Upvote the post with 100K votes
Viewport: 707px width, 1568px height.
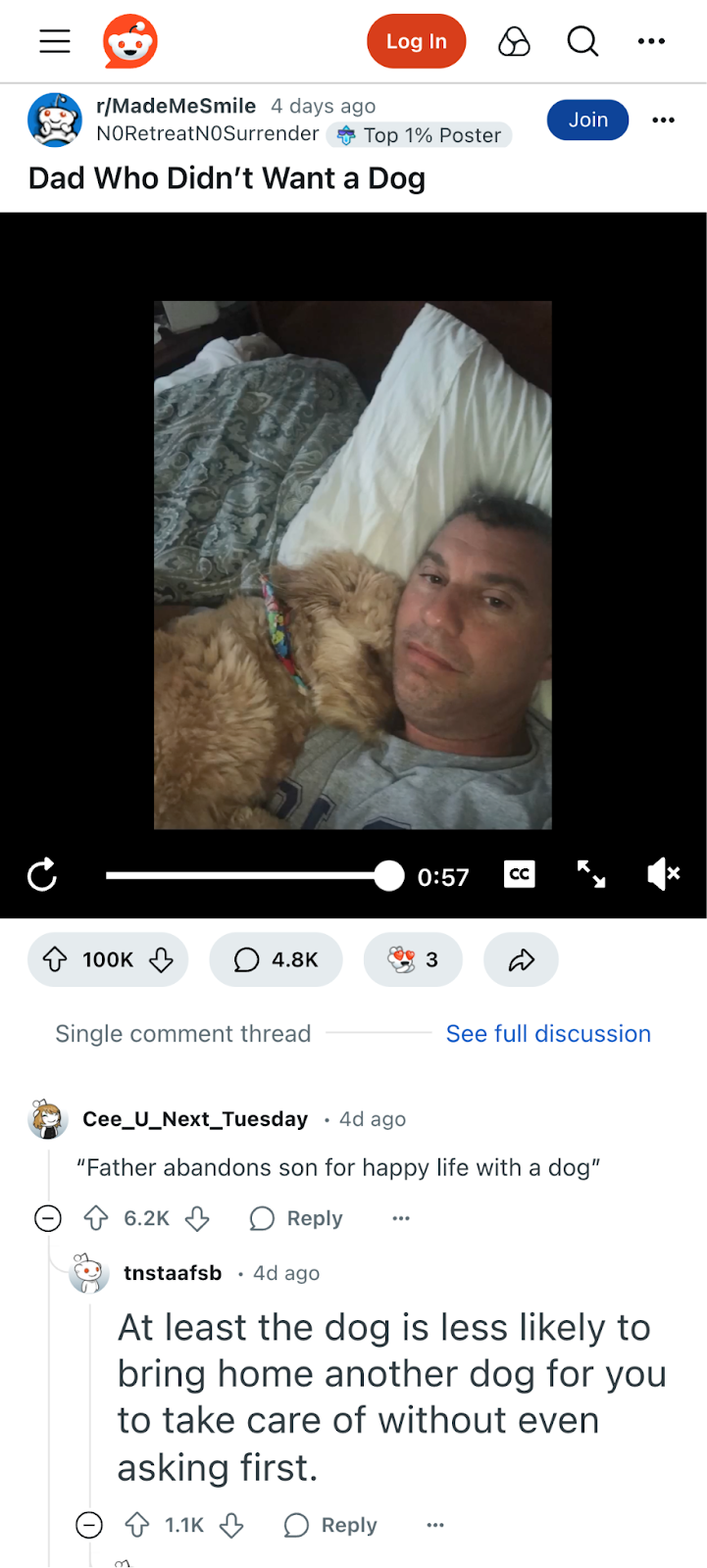pyautogui.click(x=56, y=959)
